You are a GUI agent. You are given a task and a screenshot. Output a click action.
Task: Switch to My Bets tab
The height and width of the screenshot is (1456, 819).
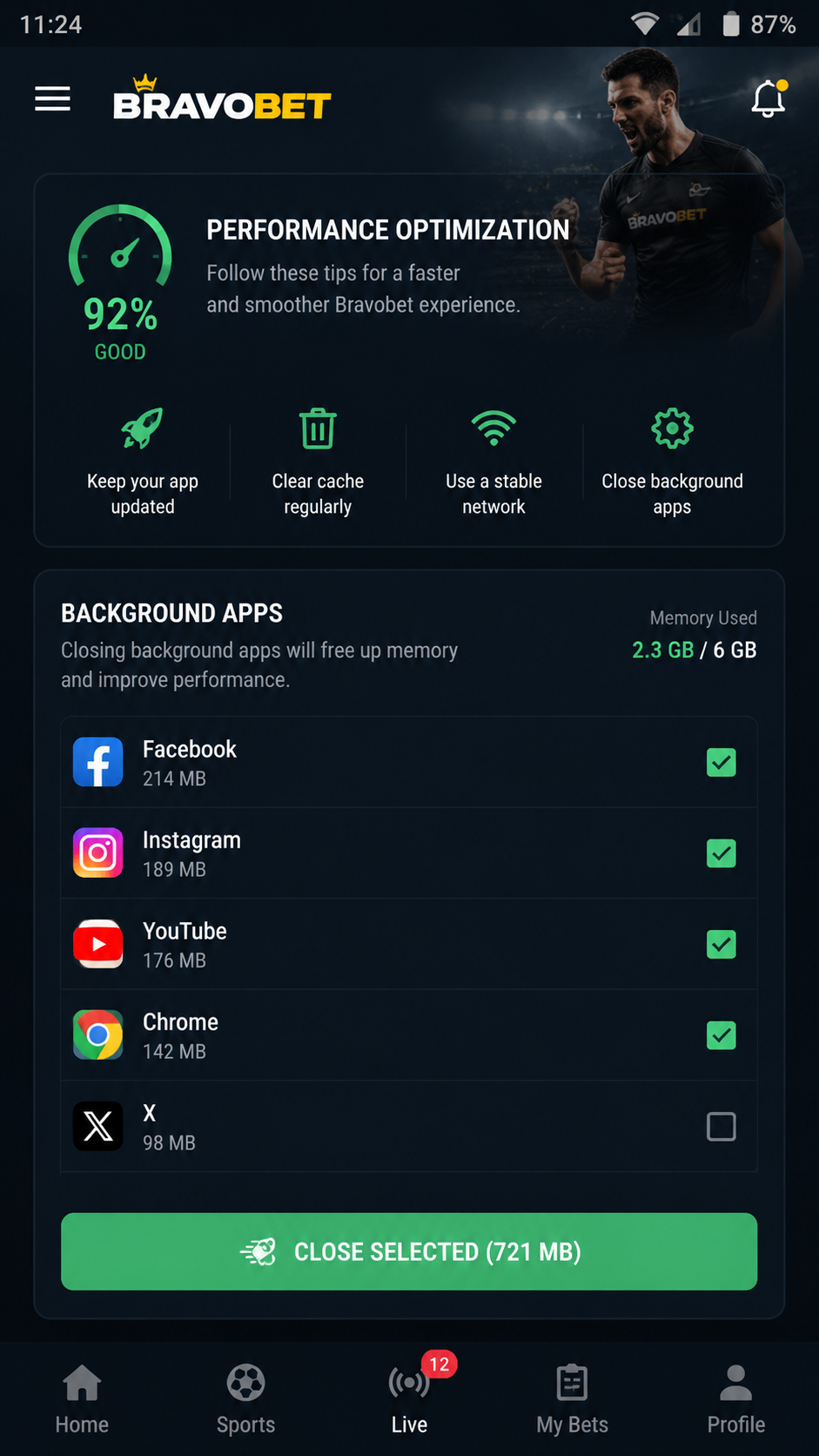pyautogui.click(x=572, y=1399)
